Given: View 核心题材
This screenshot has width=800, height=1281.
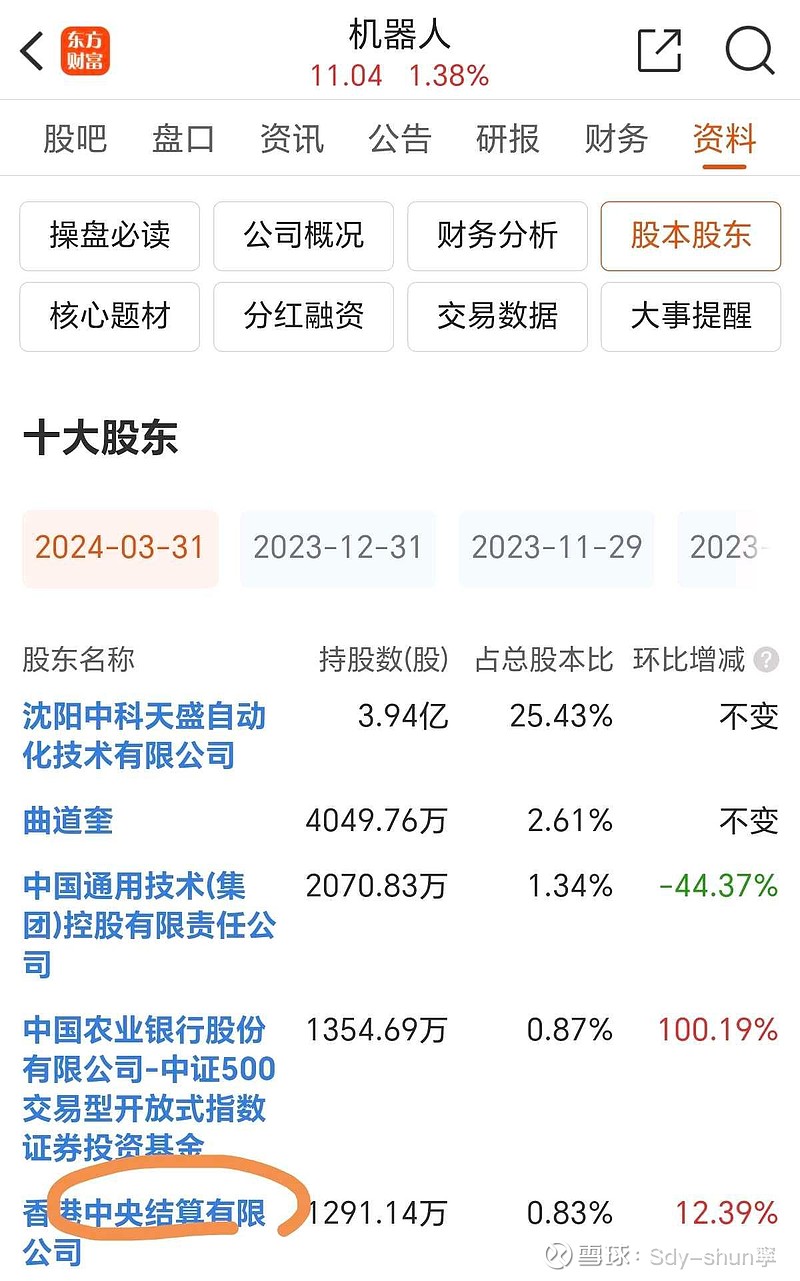Looking at the screenshot, I should (x=109, y=317).
